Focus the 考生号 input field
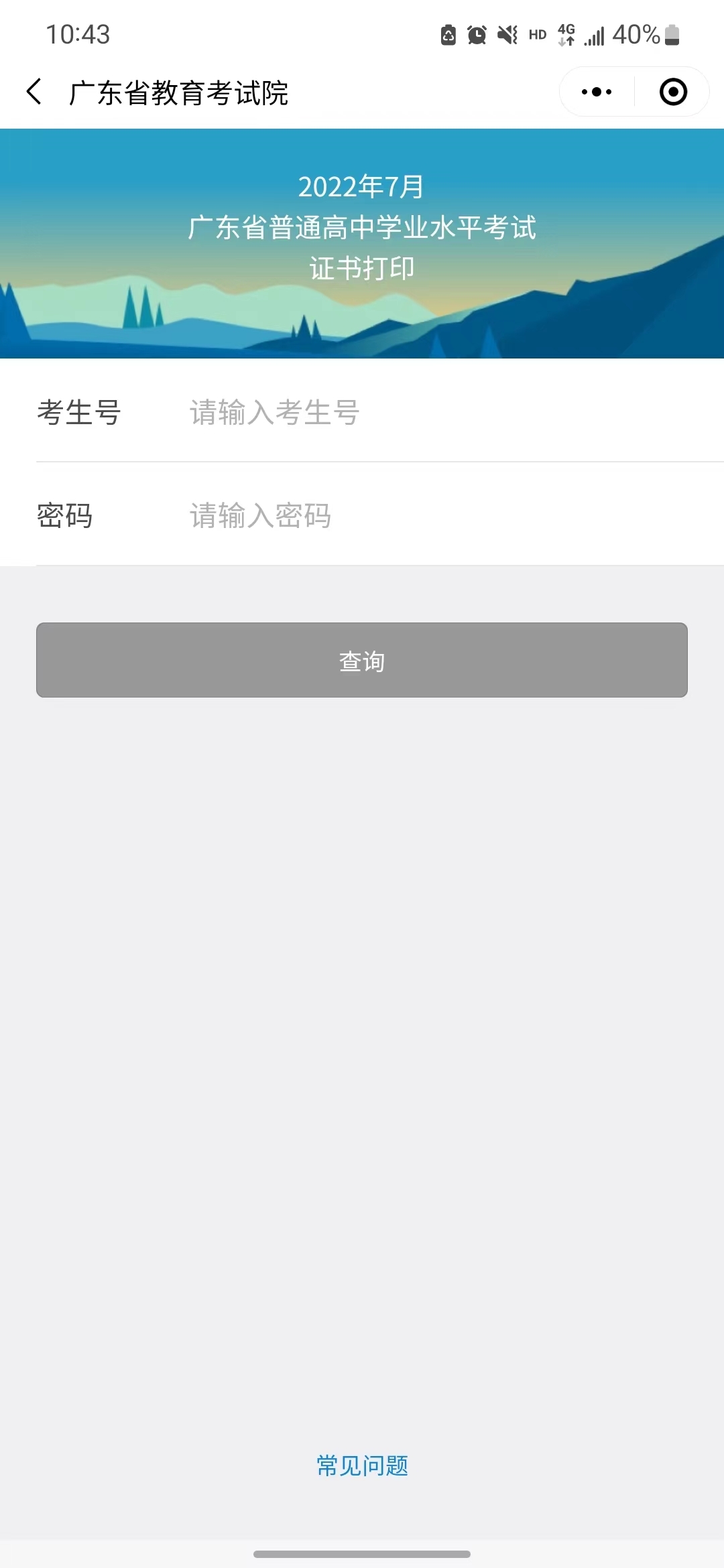724x1568 pixels. [x=442, y=412]
